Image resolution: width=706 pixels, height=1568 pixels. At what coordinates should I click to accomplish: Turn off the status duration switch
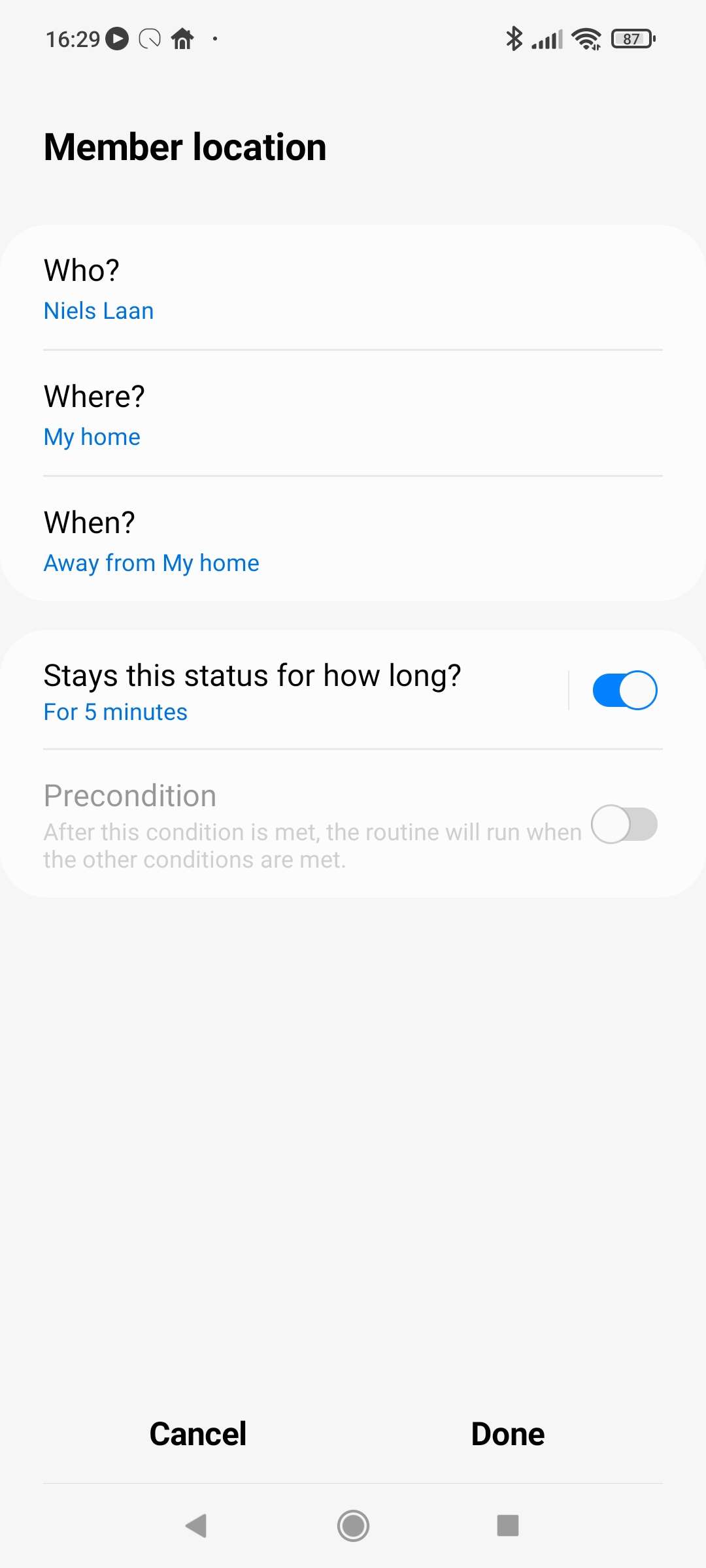pos(624,691)
